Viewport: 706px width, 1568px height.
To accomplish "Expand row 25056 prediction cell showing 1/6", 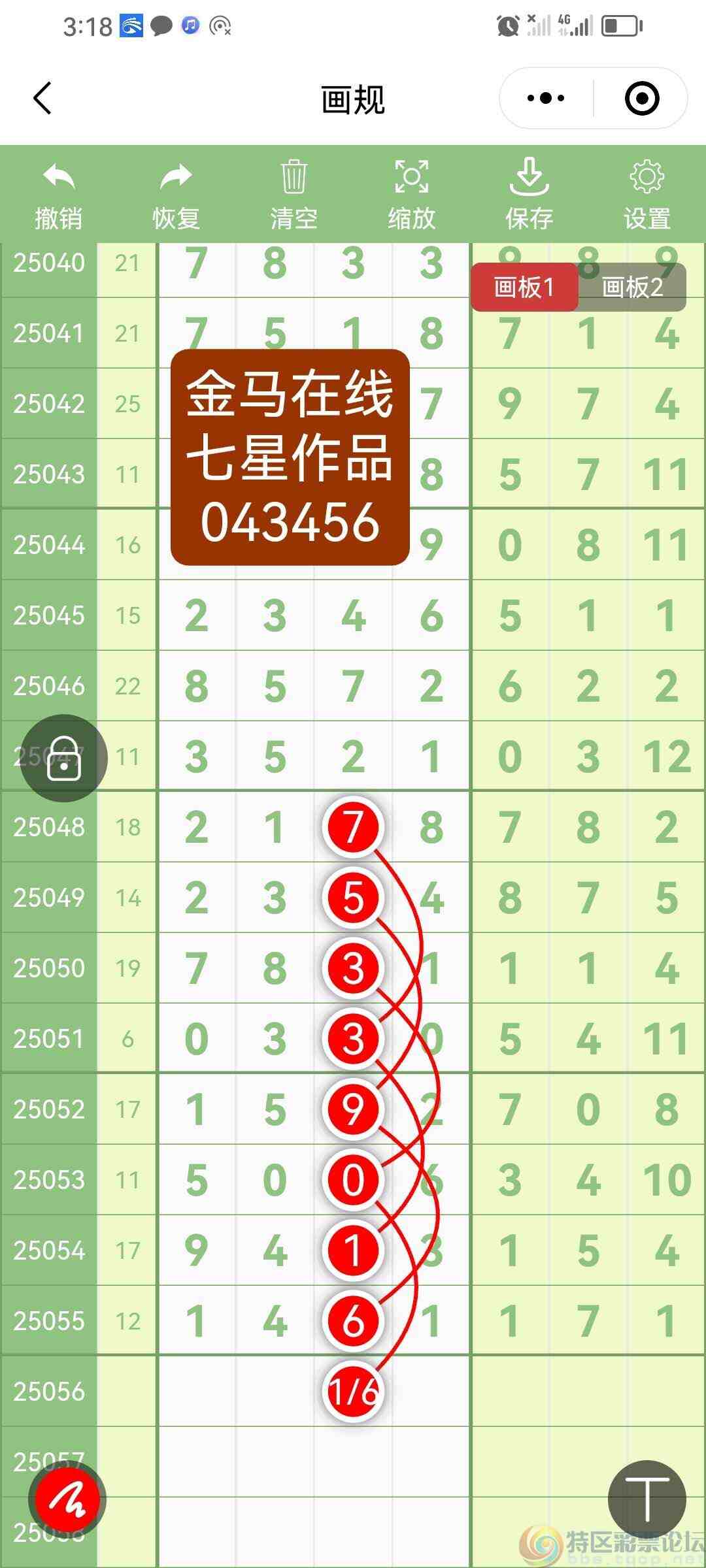I will [x=353, y=1390].
